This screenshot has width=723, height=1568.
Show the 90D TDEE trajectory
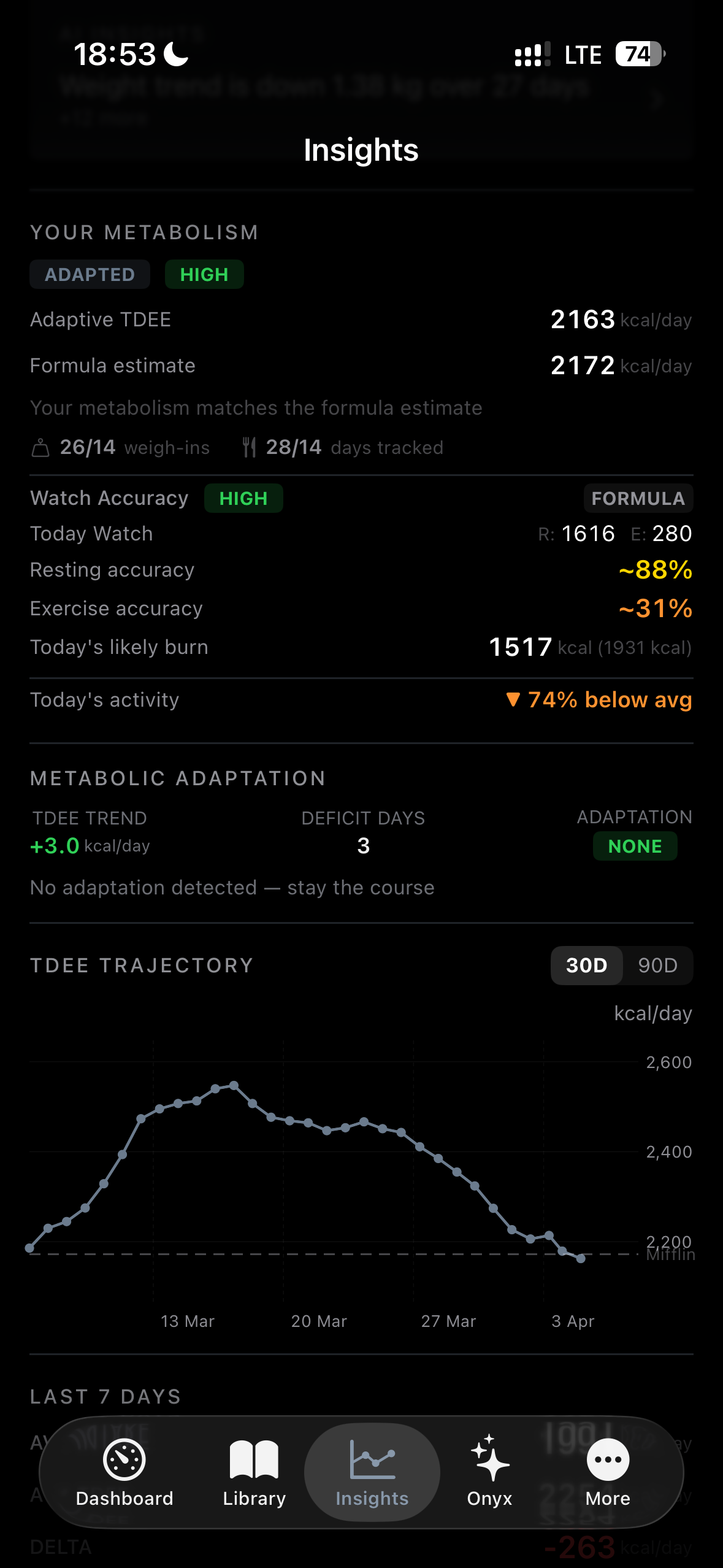point(657,966)
